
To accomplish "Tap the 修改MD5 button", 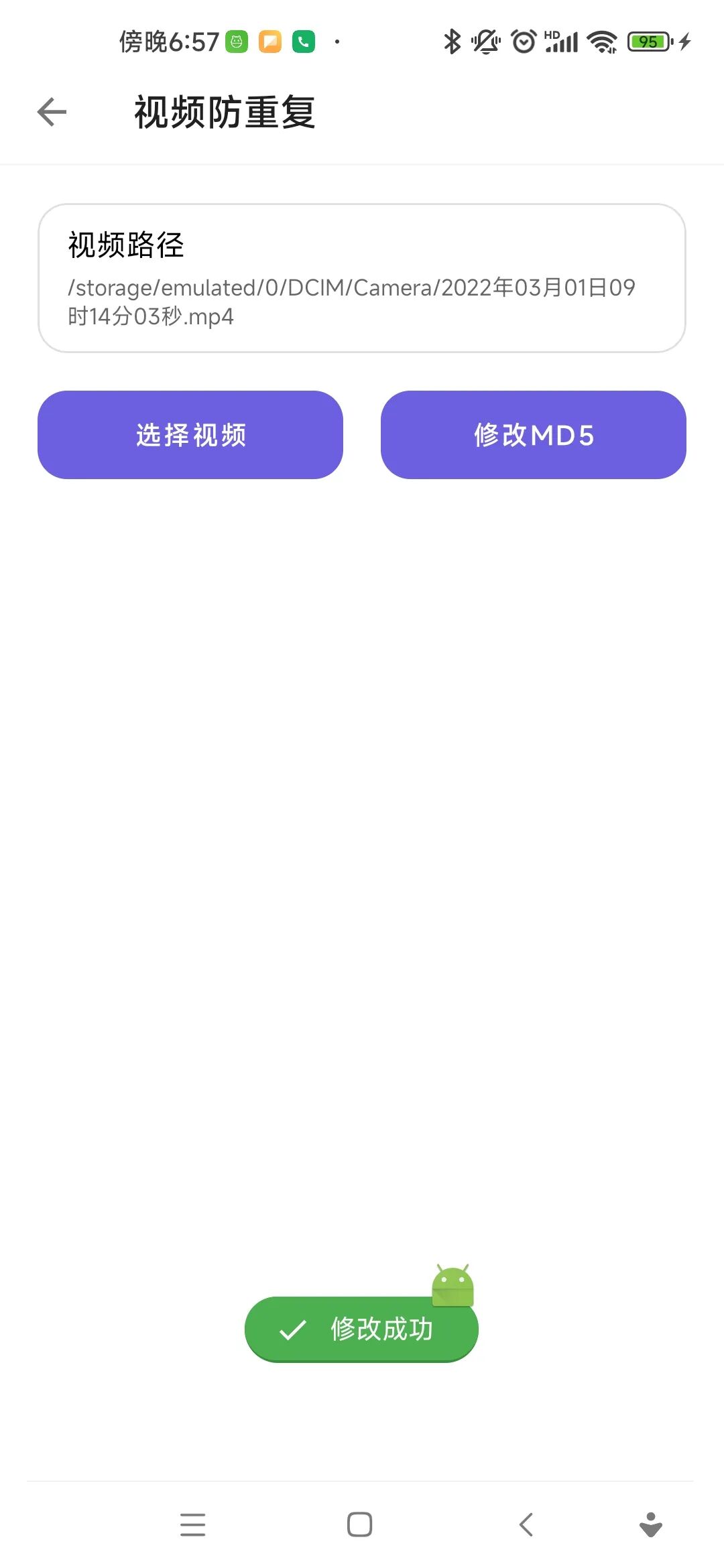I will click(x=533, y=435).
